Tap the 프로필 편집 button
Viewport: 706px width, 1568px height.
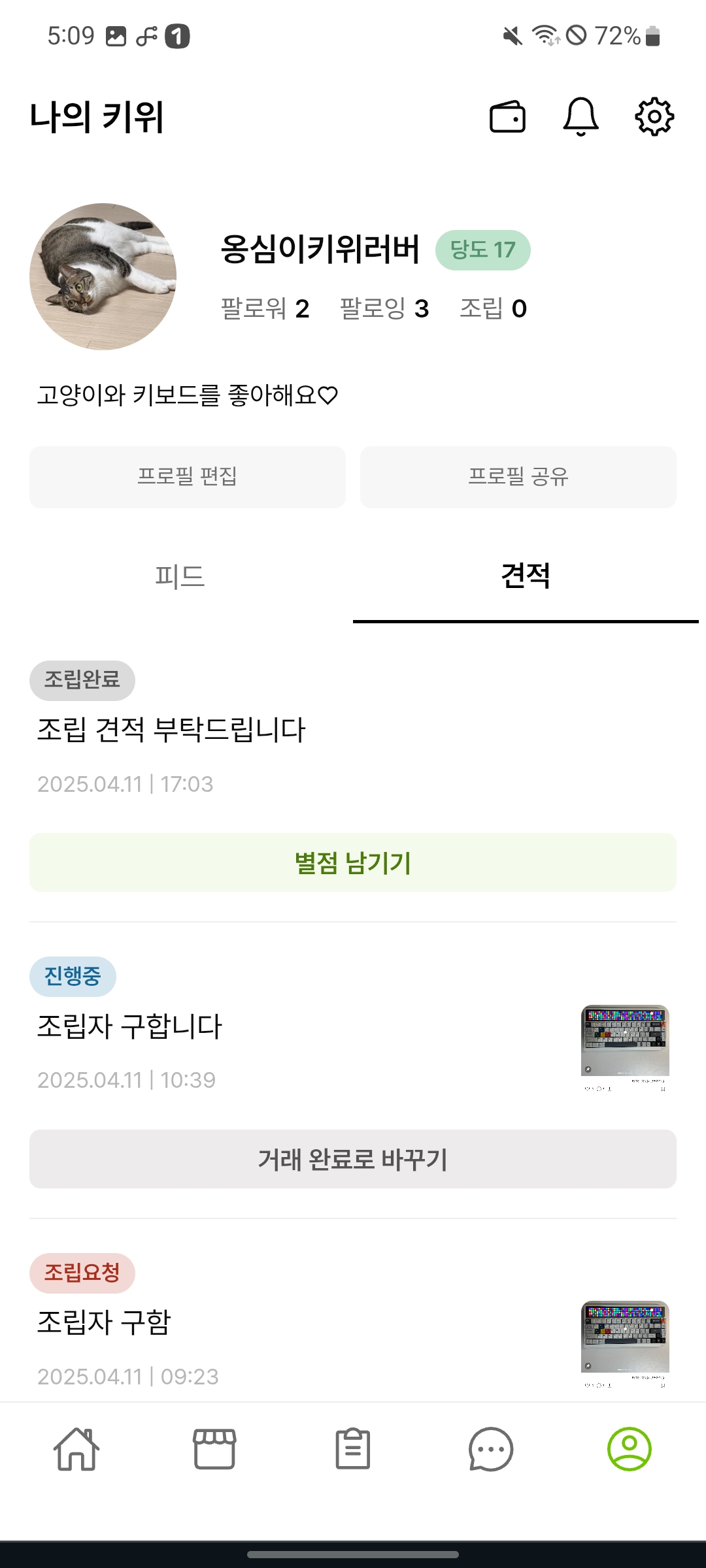coord(188,477)
